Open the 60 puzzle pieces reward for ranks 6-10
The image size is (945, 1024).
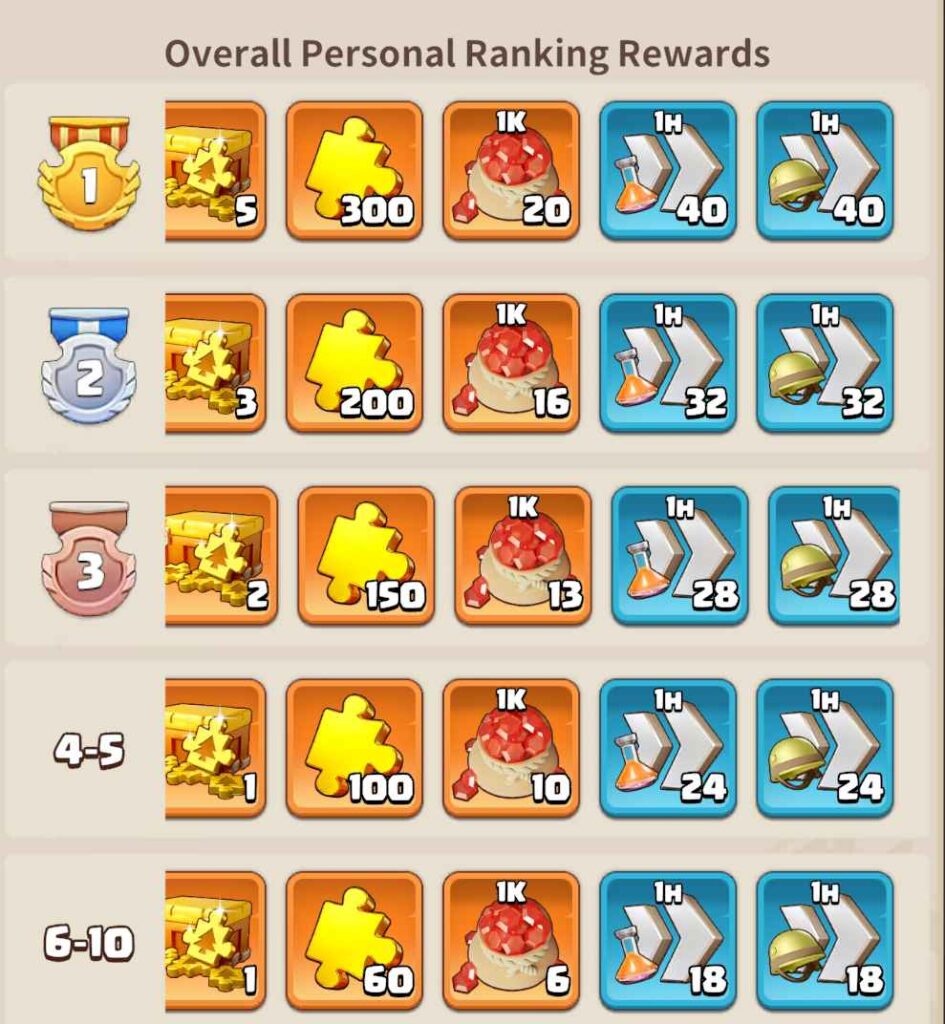pos(354,940)
